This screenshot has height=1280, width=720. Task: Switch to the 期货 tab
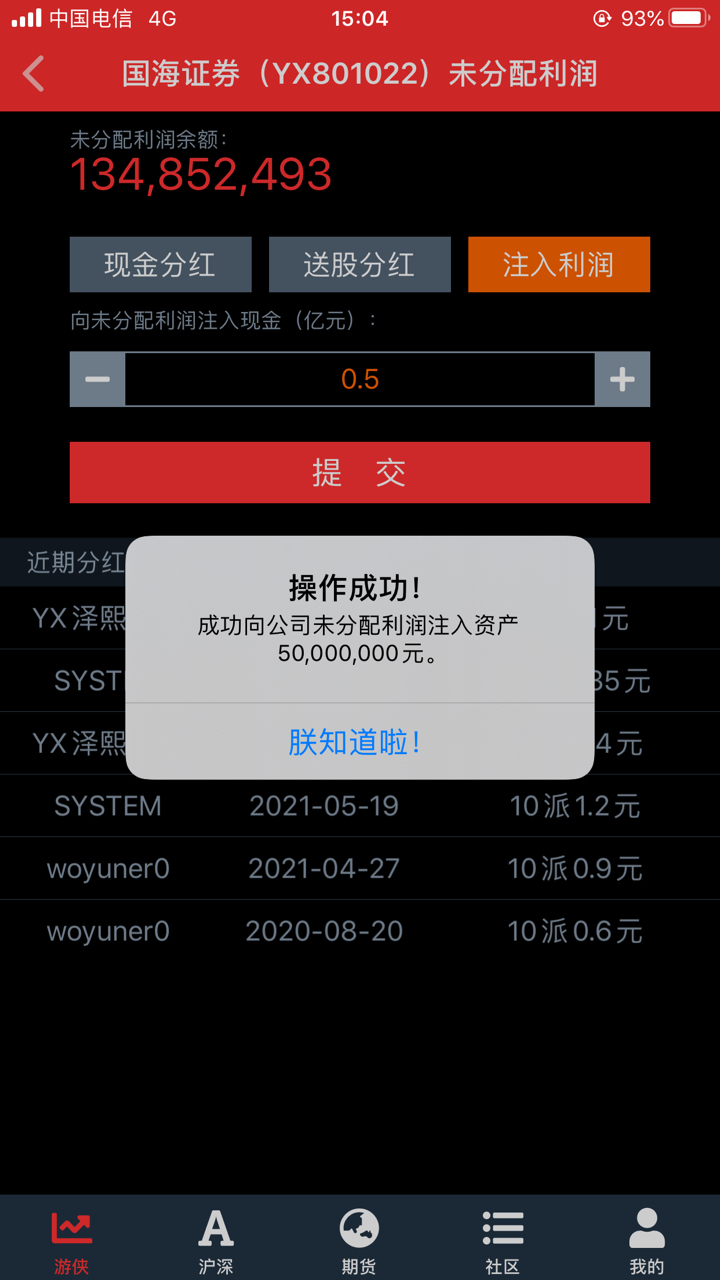(359, 1240)
